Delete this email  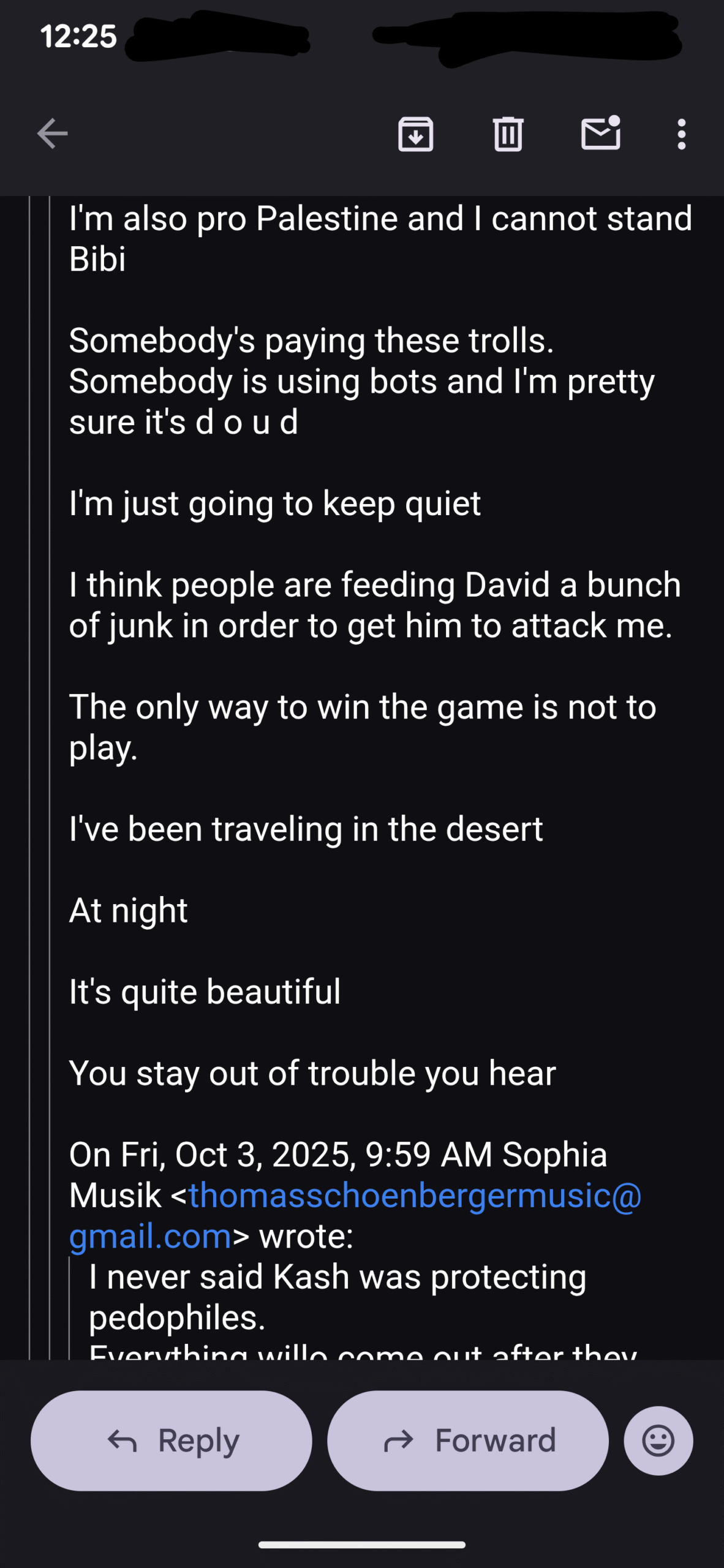[x=508, y=134]
